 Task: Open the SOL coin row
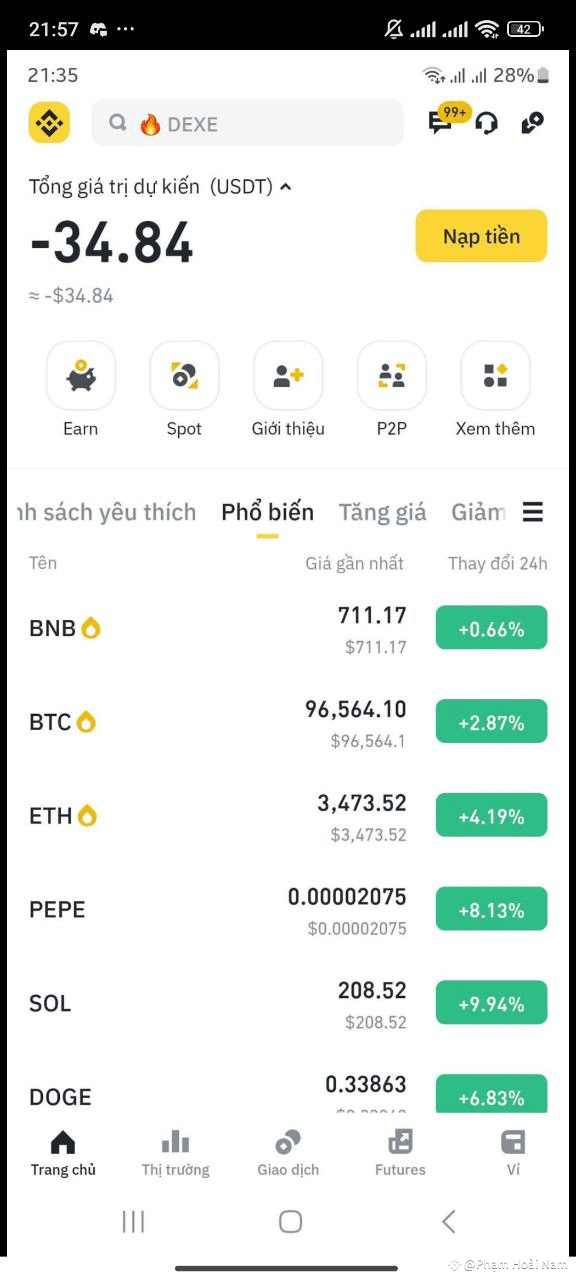coord(288,1003)
